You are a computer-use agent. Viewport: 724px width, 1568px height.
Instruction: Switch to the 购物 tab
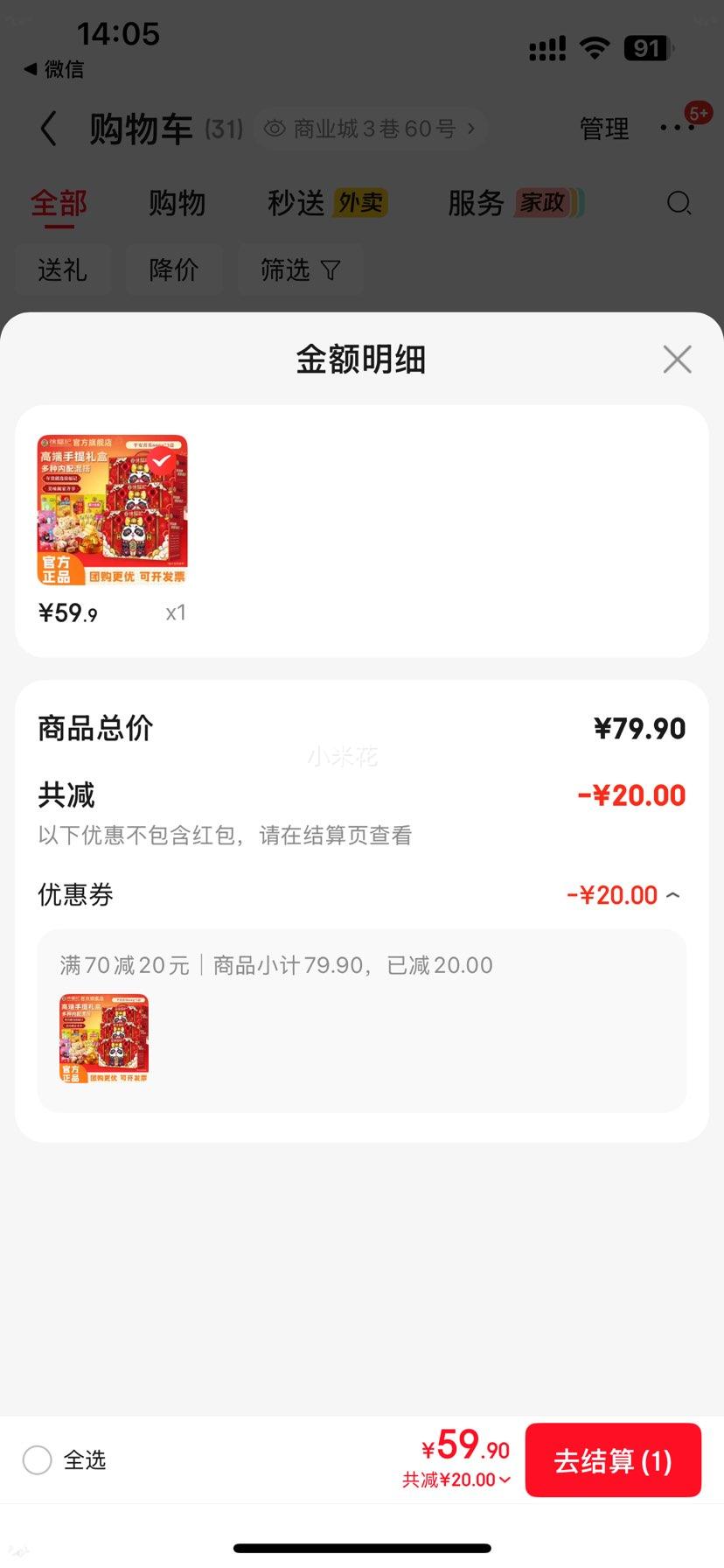pos(178,203)
